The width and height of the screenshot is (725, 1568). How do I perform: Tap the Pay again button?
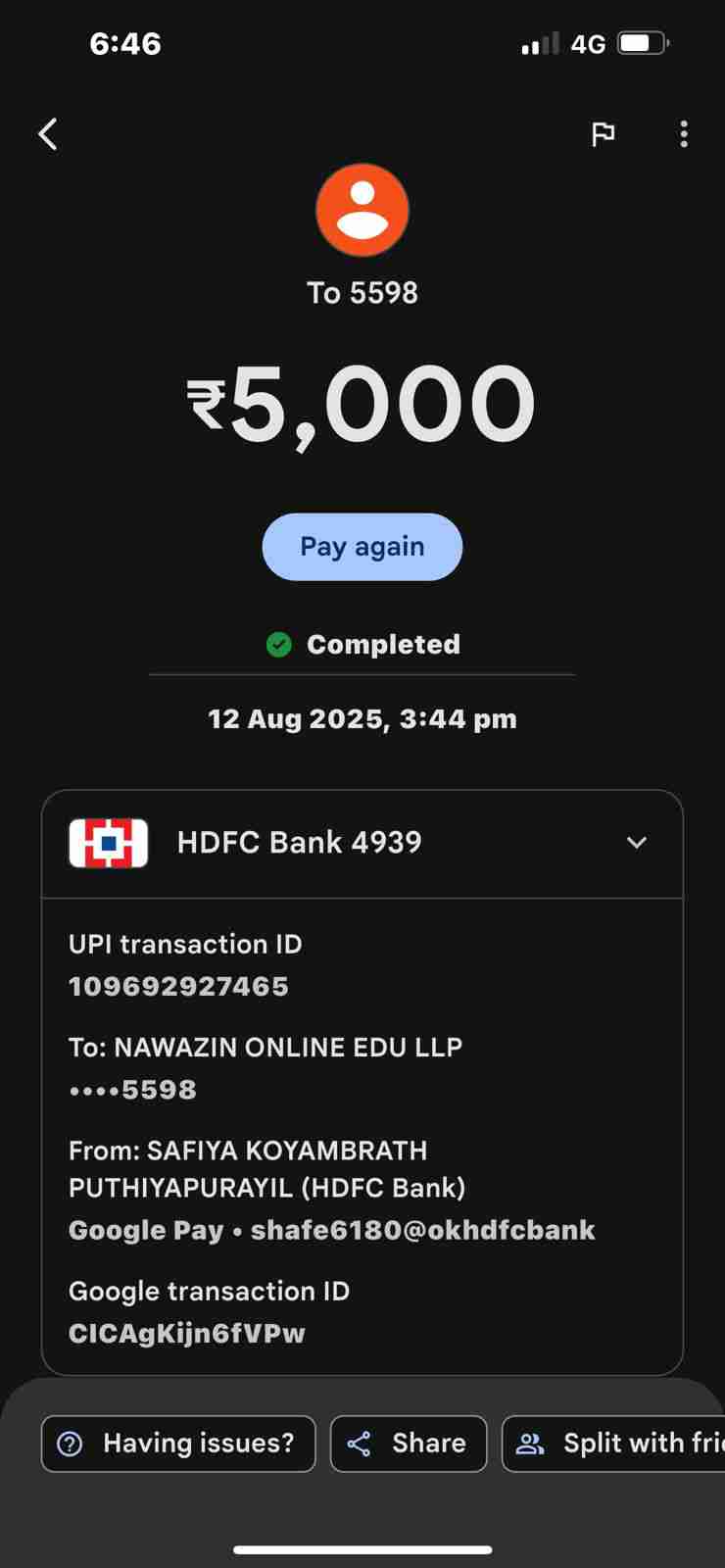pyautogui.click(x=362, y=547)
